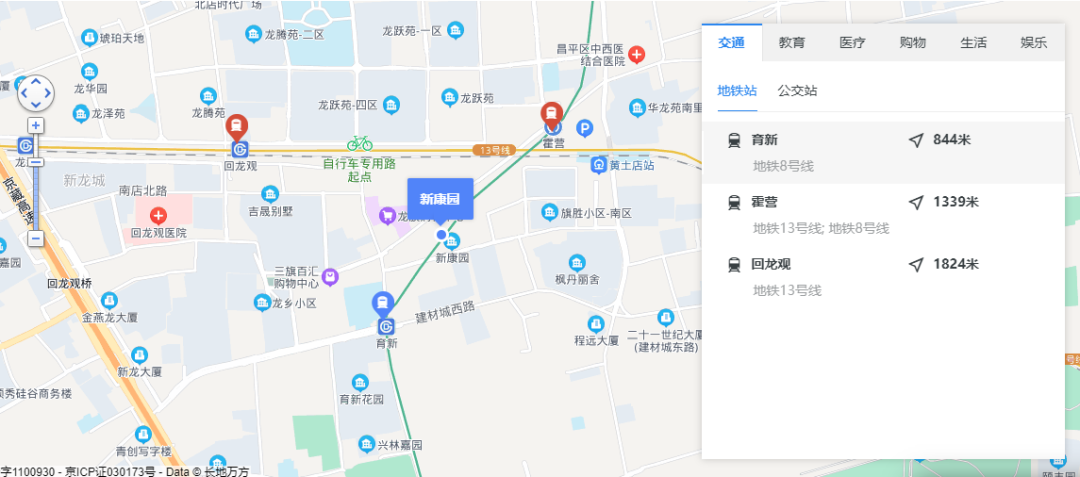Open the 教育 category tab
Viewport: 1080px width, 477px height.
coord(793,43)
